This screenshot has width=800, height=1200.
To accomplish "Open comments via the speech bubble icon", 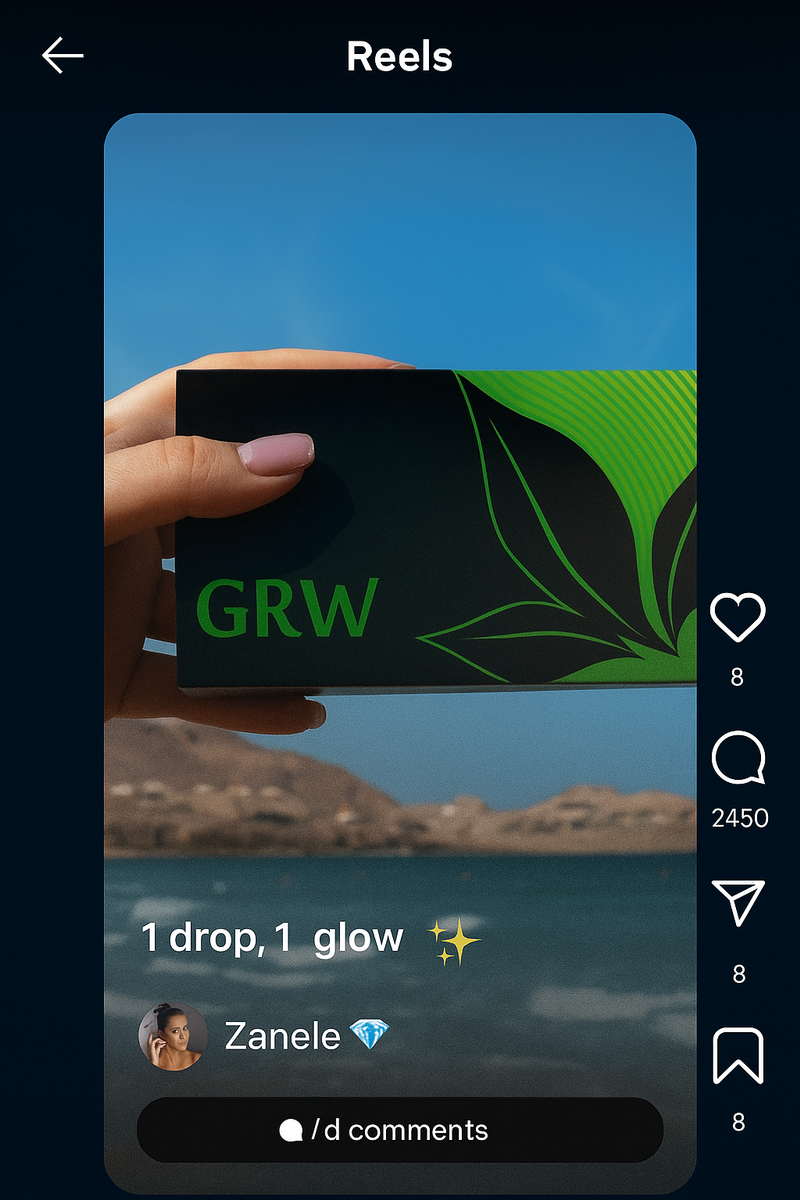I will click(x=738, y=759).
